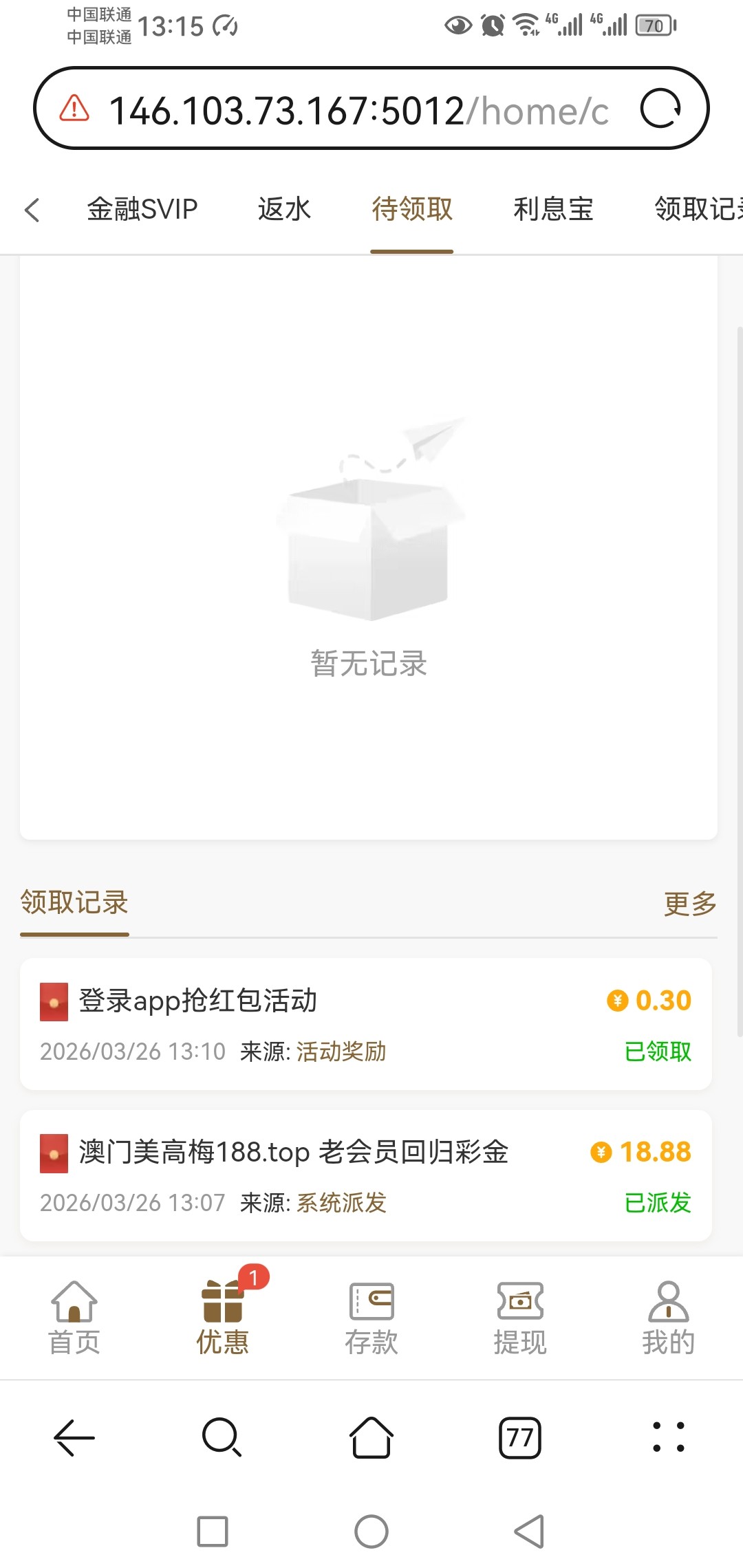The image size is (743, 1568).
Task: Open the 我的 profile section
Action: pyautogui.click(x=668, y=1318)
